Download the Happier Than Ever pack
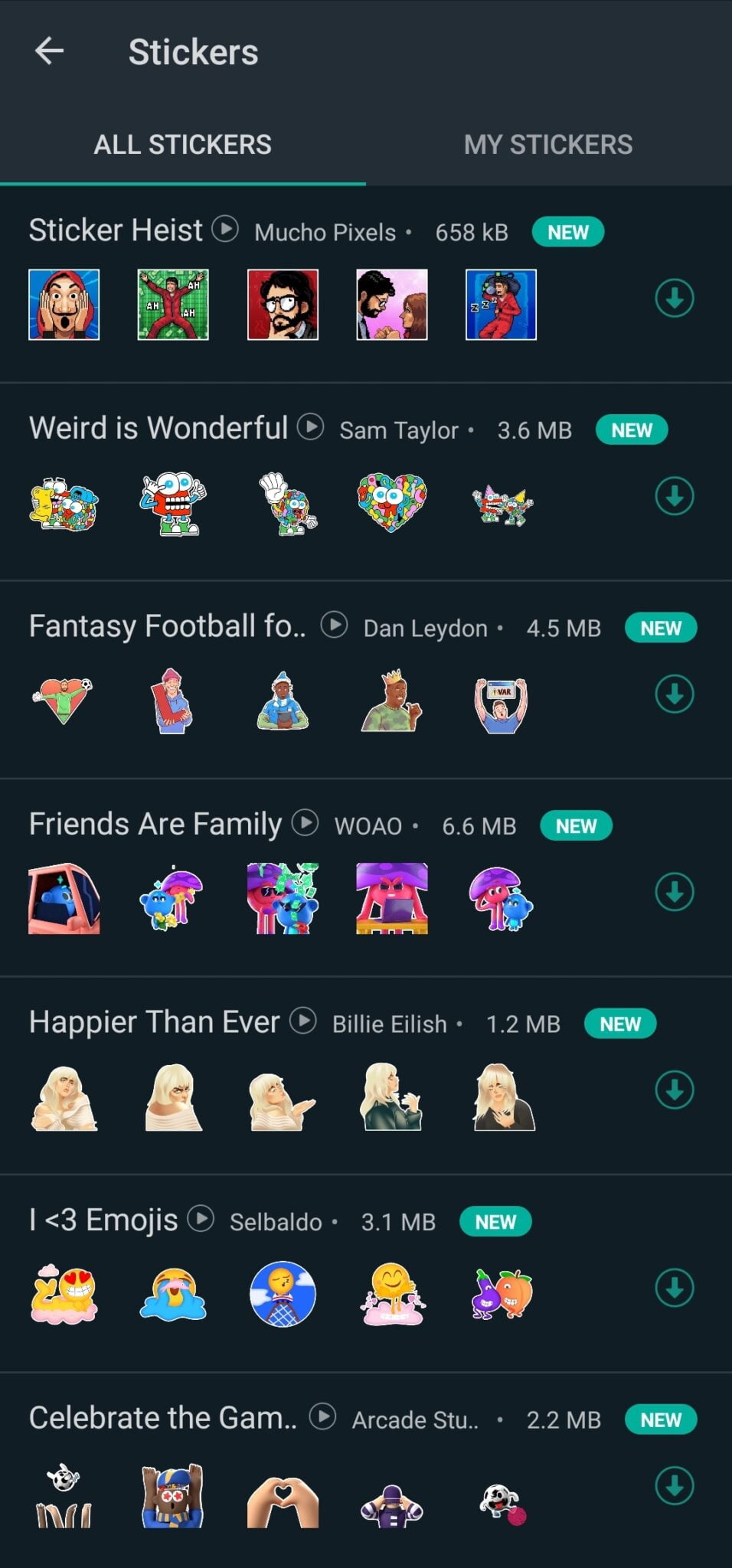 [x=675, y=1089]
